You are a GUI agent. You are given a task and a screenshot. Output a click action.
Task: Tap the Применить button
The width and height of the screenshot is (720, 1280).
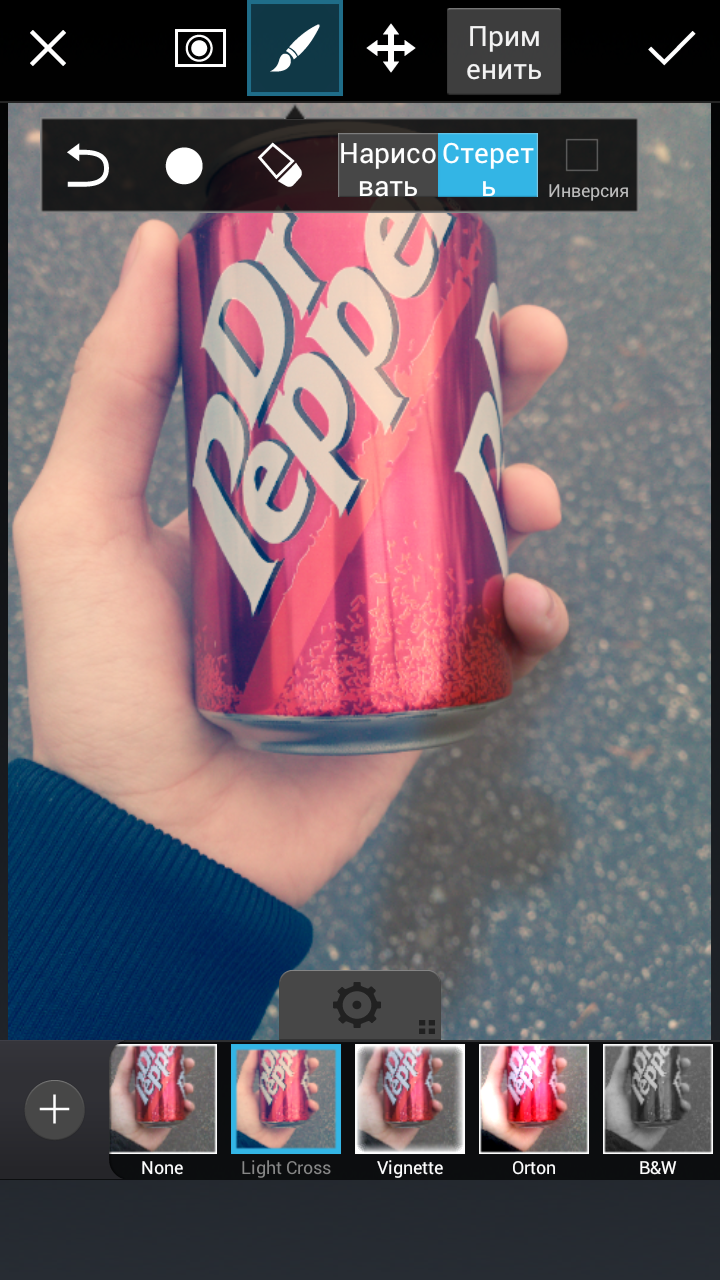pos(504,52)
